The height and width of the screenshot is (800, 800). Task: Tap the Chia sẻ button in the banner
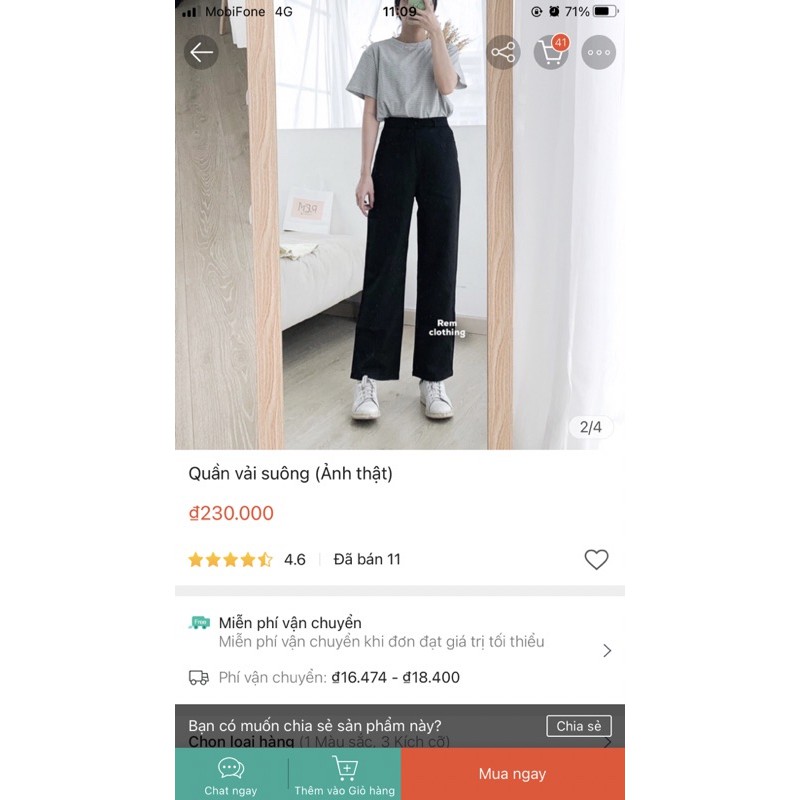[x=579, y=726]
